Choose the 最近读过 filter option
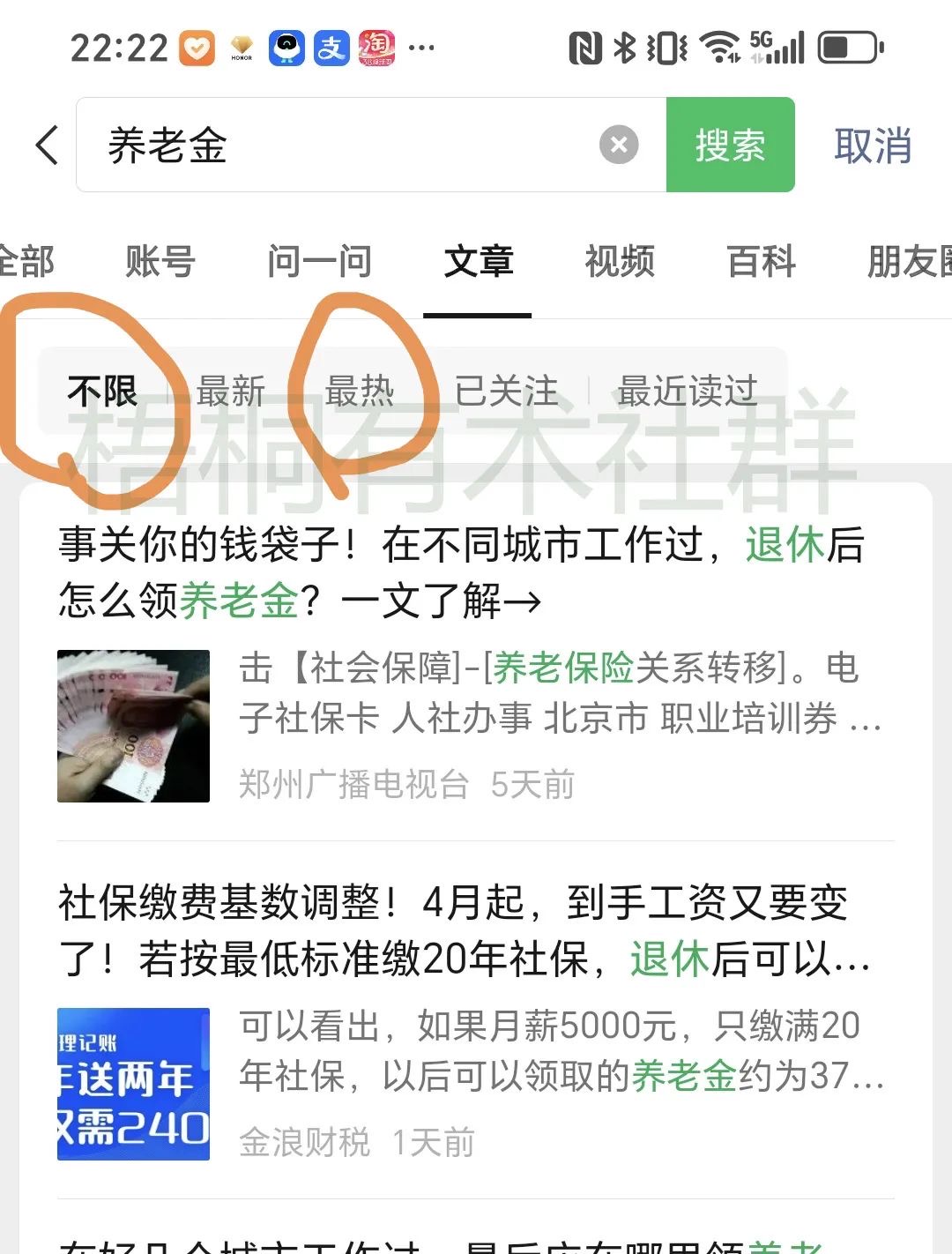This screenshot has height=1254, width=952. [x=688, y=391]
